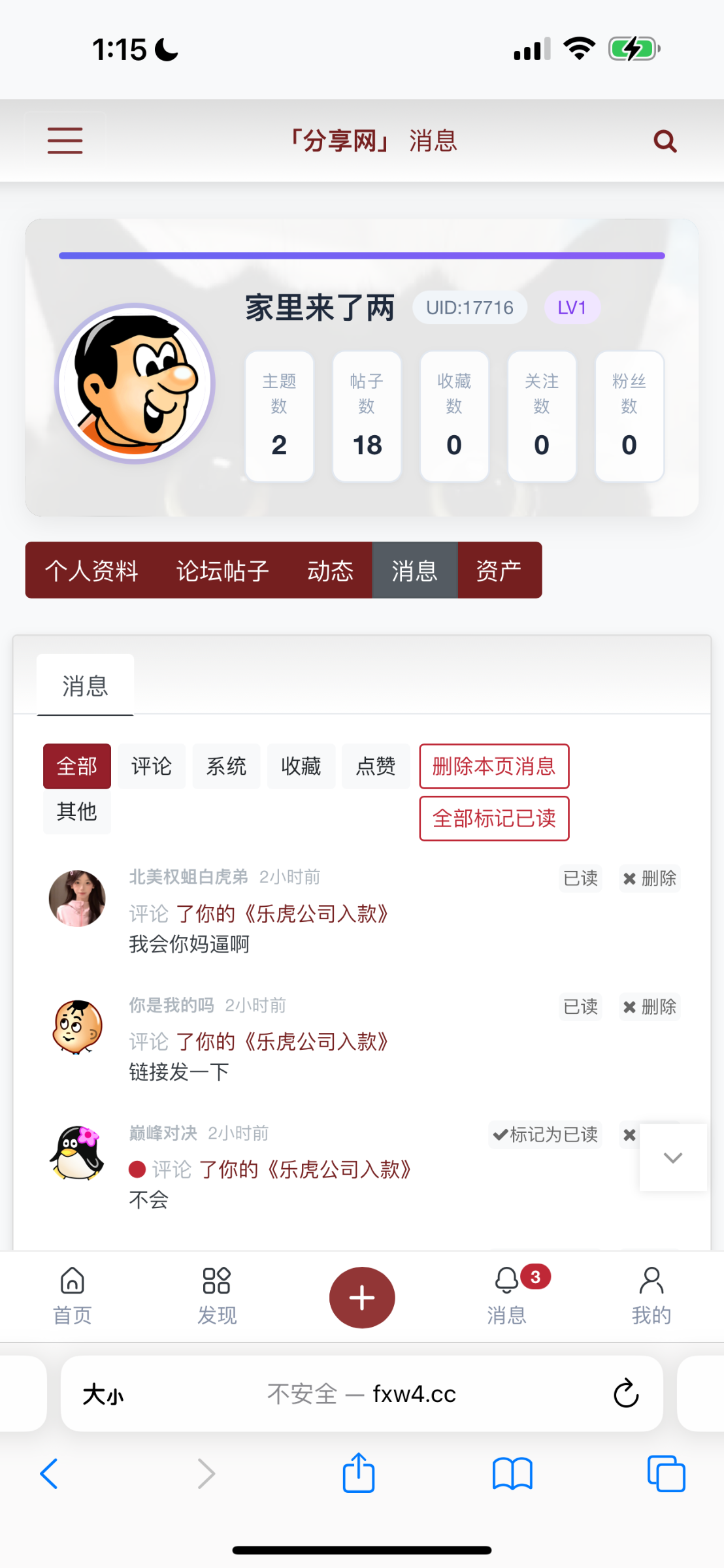The image size is (724, 1568).
Task: Go to the 首页 home tab
Action: (72, 1296)
